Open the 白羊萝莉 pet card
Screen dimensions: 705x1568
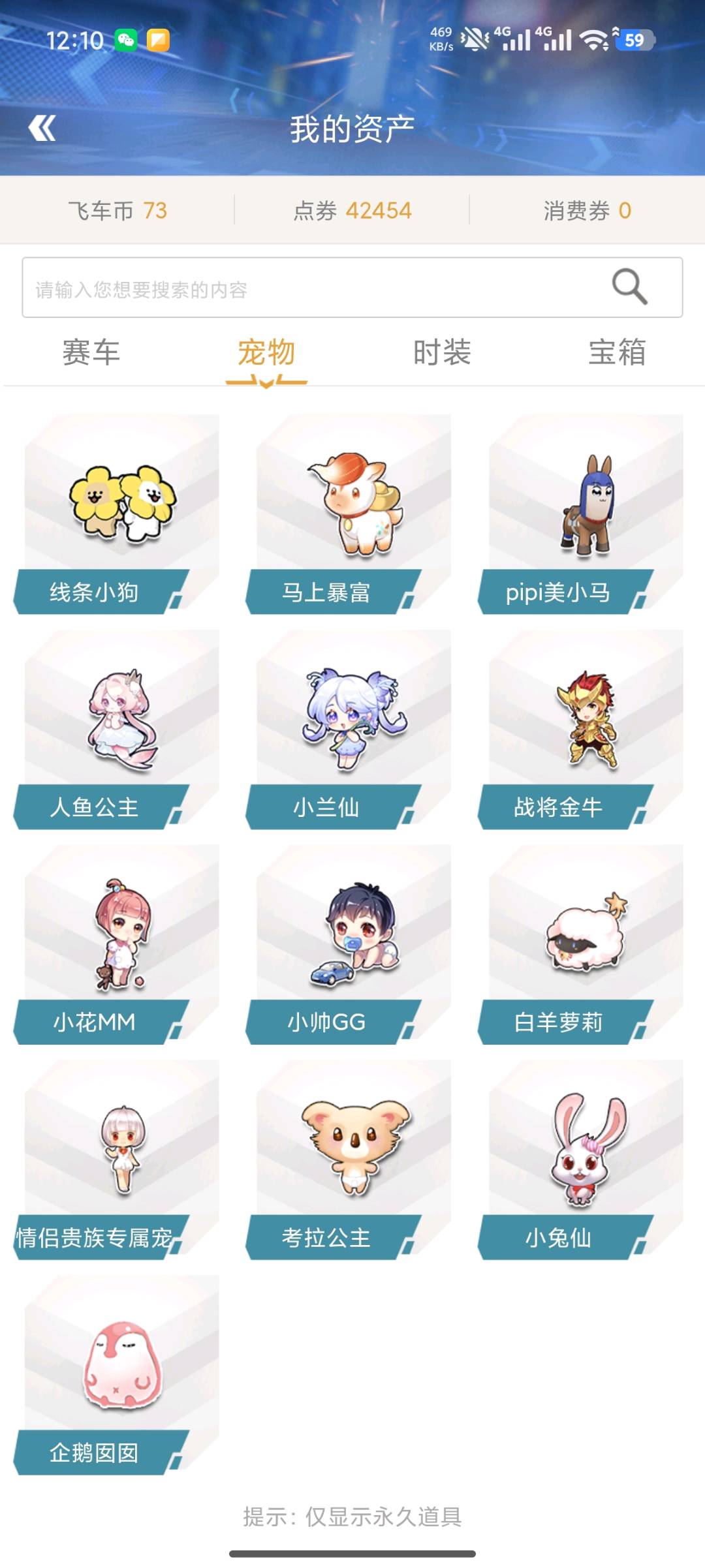581,945
